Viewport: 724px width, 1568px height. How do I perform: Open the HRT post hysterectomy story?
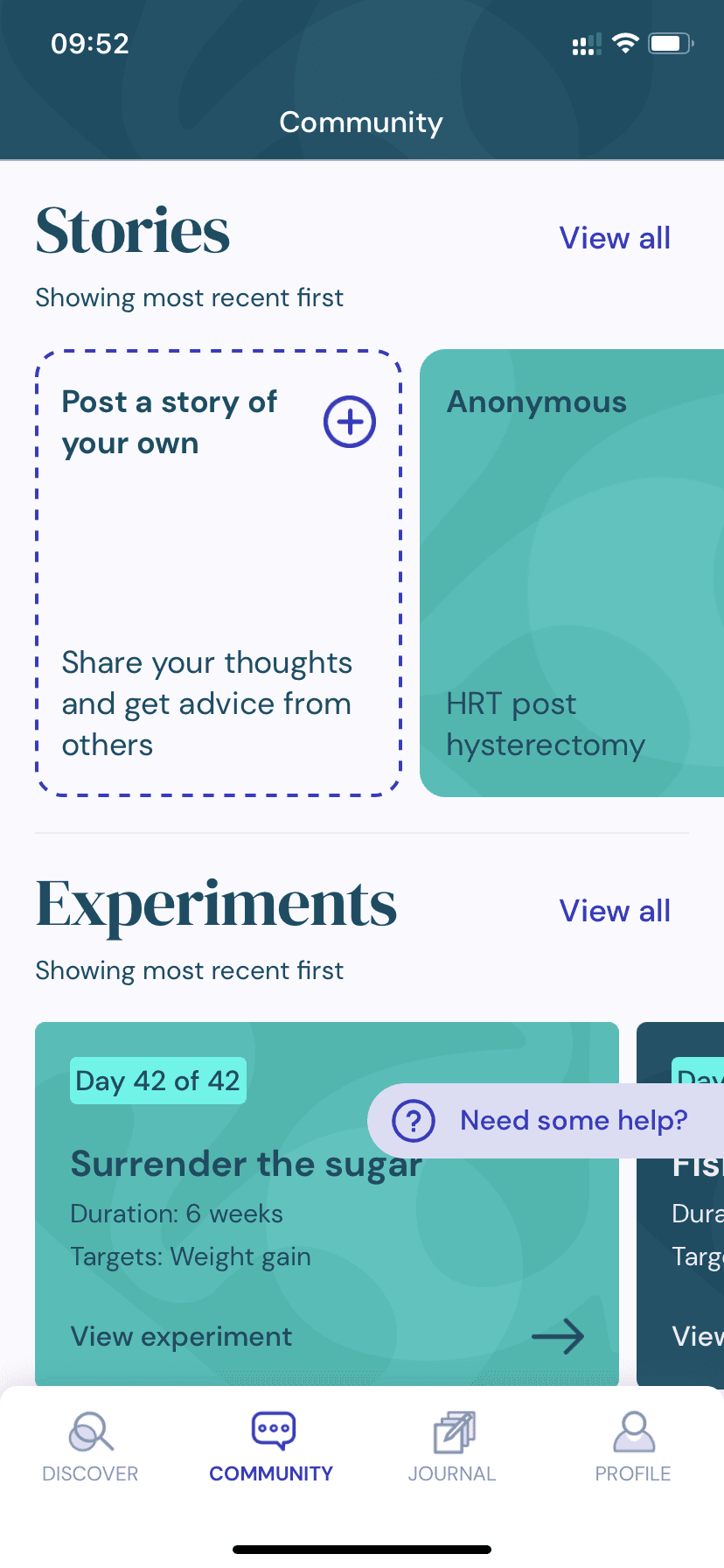[x=572, y=573]
